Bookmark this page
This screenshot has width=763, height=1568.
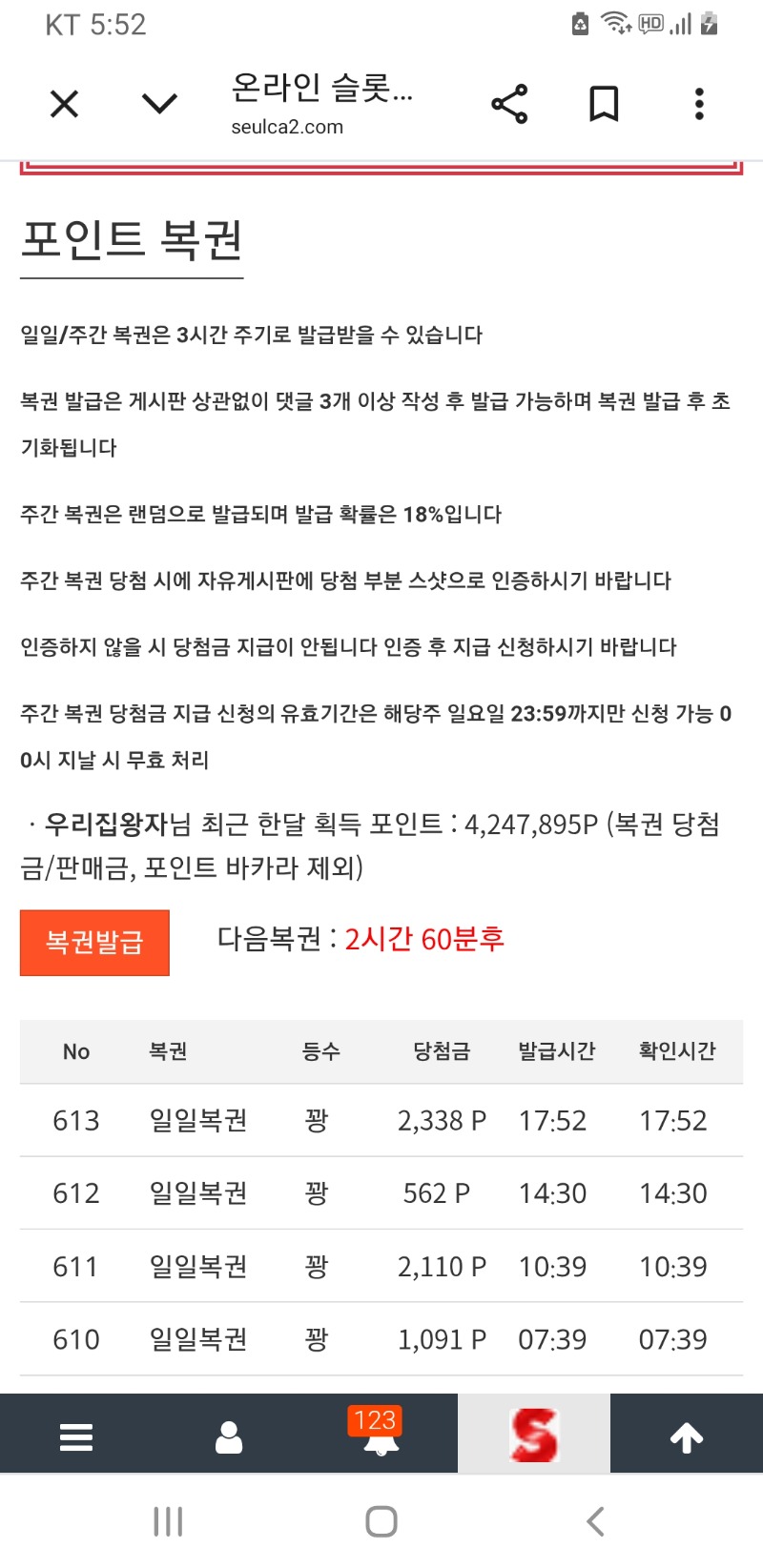(604, 104)
